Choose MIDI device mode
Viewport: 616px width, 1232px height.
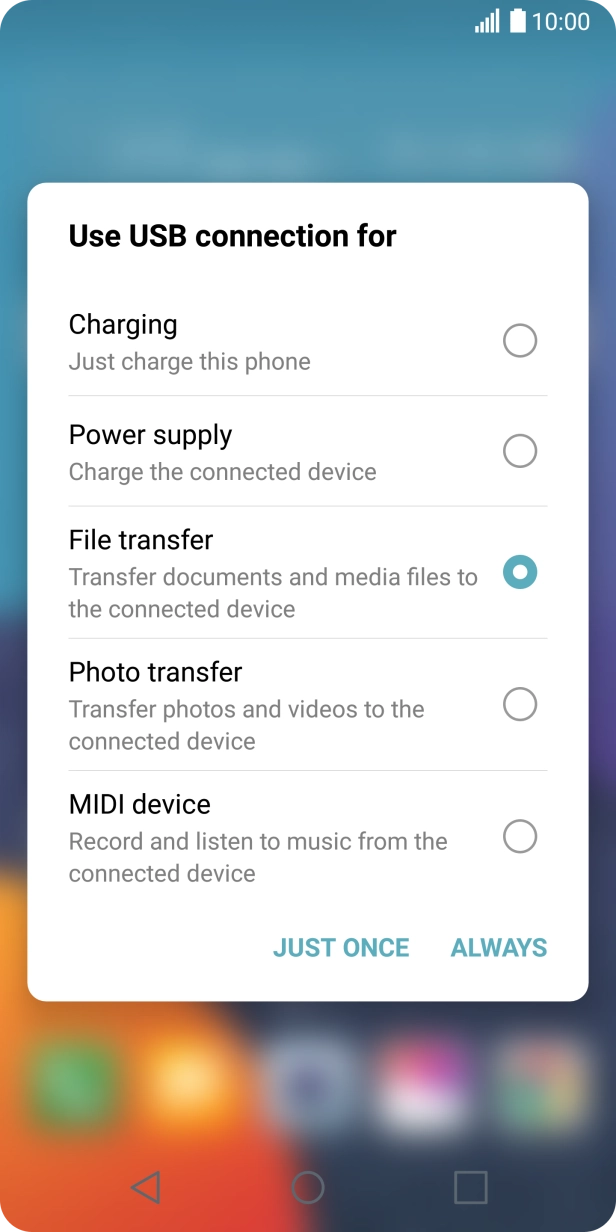(x=519, y=836)
